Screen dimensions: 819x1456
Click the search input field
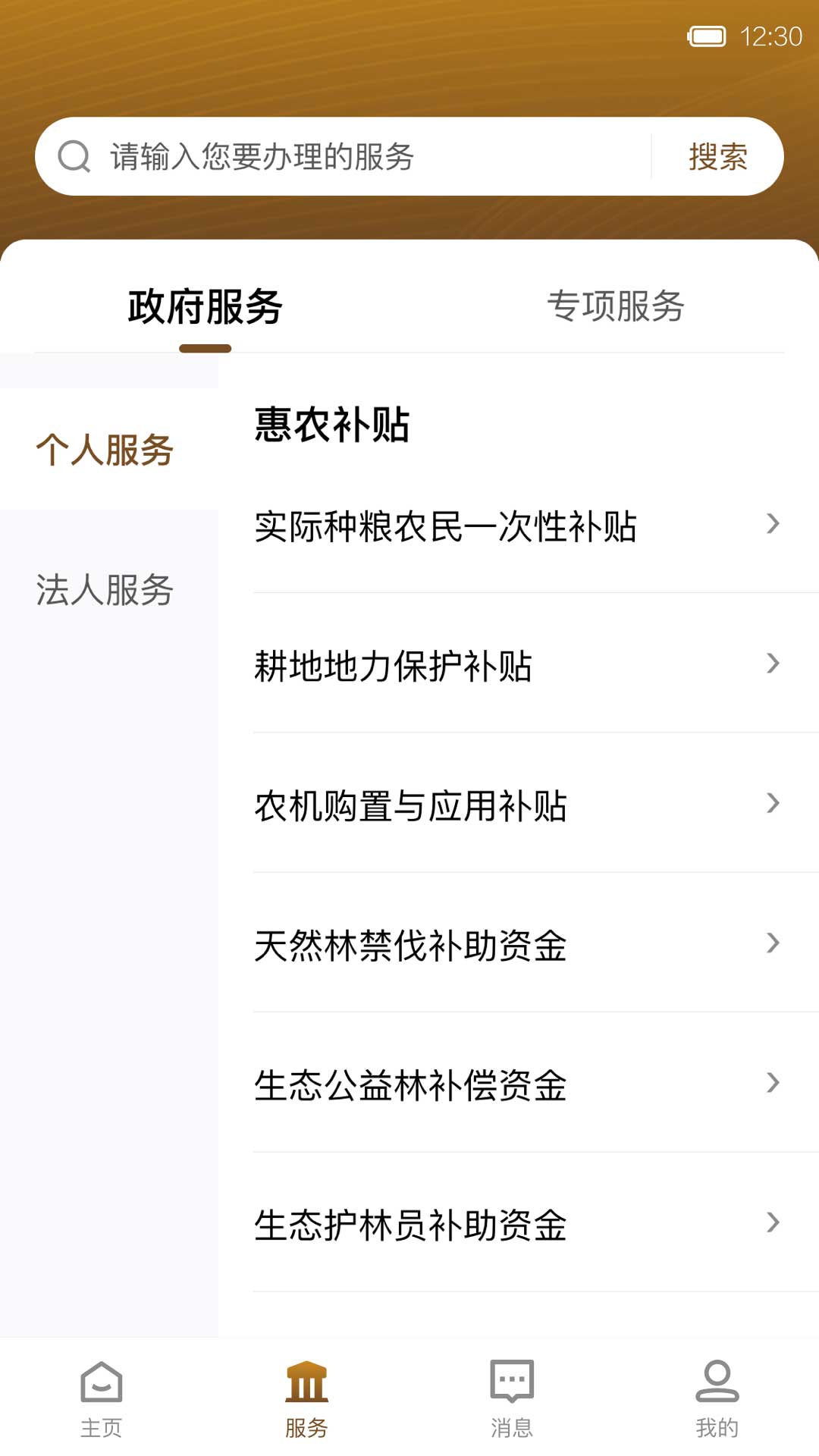coord(341,155)
